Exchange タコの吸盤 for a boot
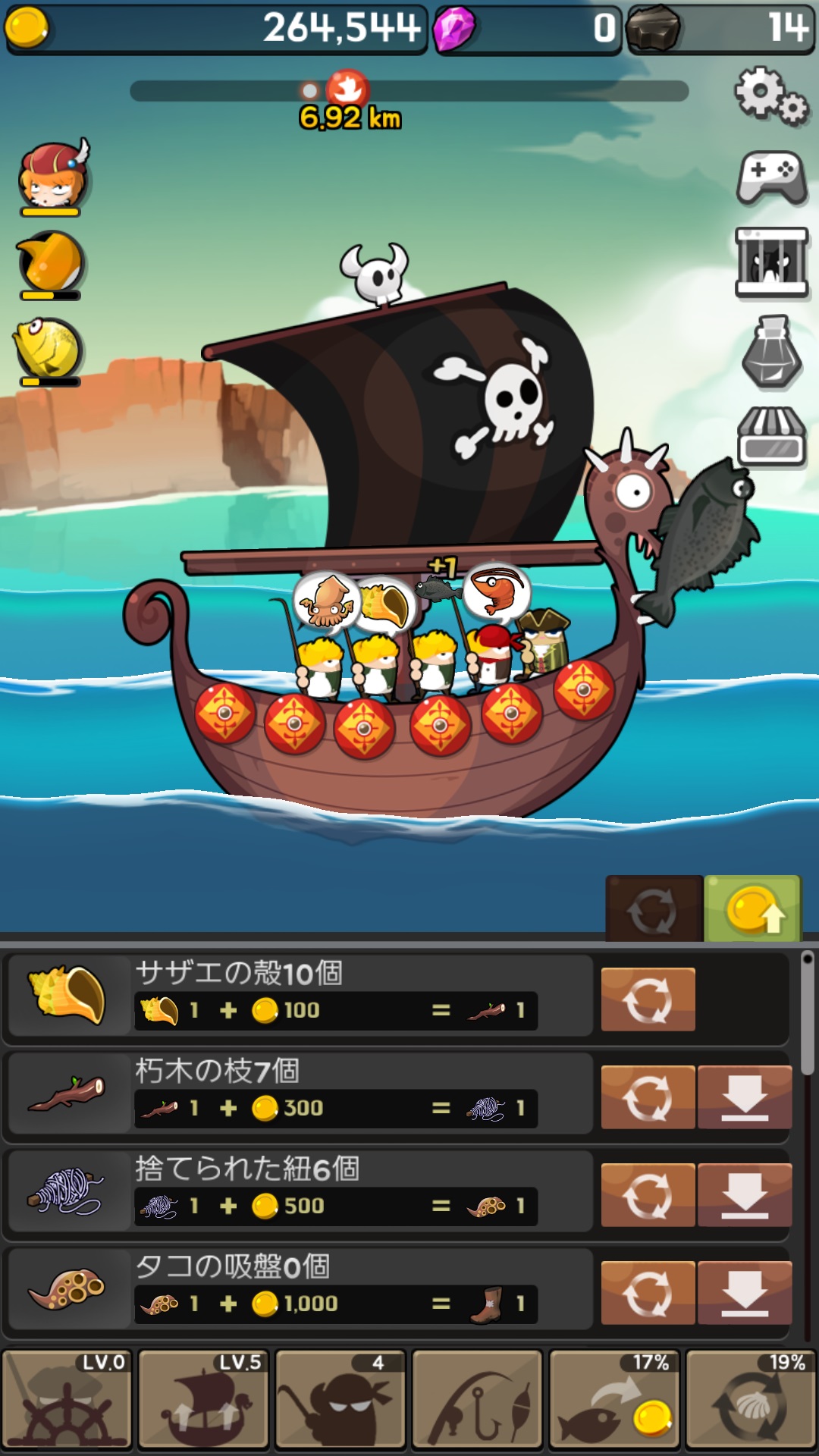Image resolution: width=819 pixels, height=1456 pixels. 648,1293
